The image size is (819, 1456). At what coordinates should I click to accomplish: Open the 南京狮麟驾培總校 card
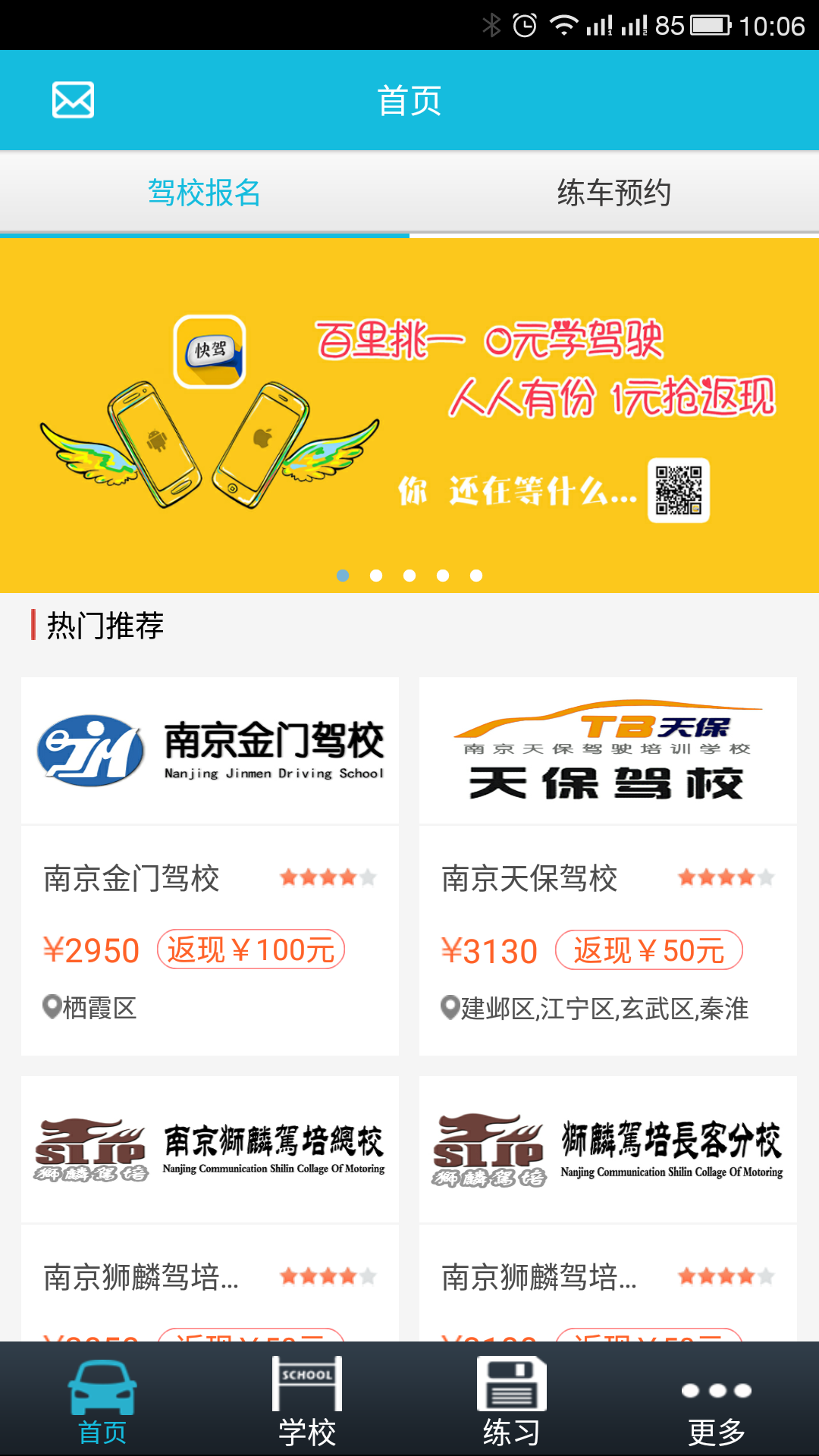click(x=210, y=1207)
